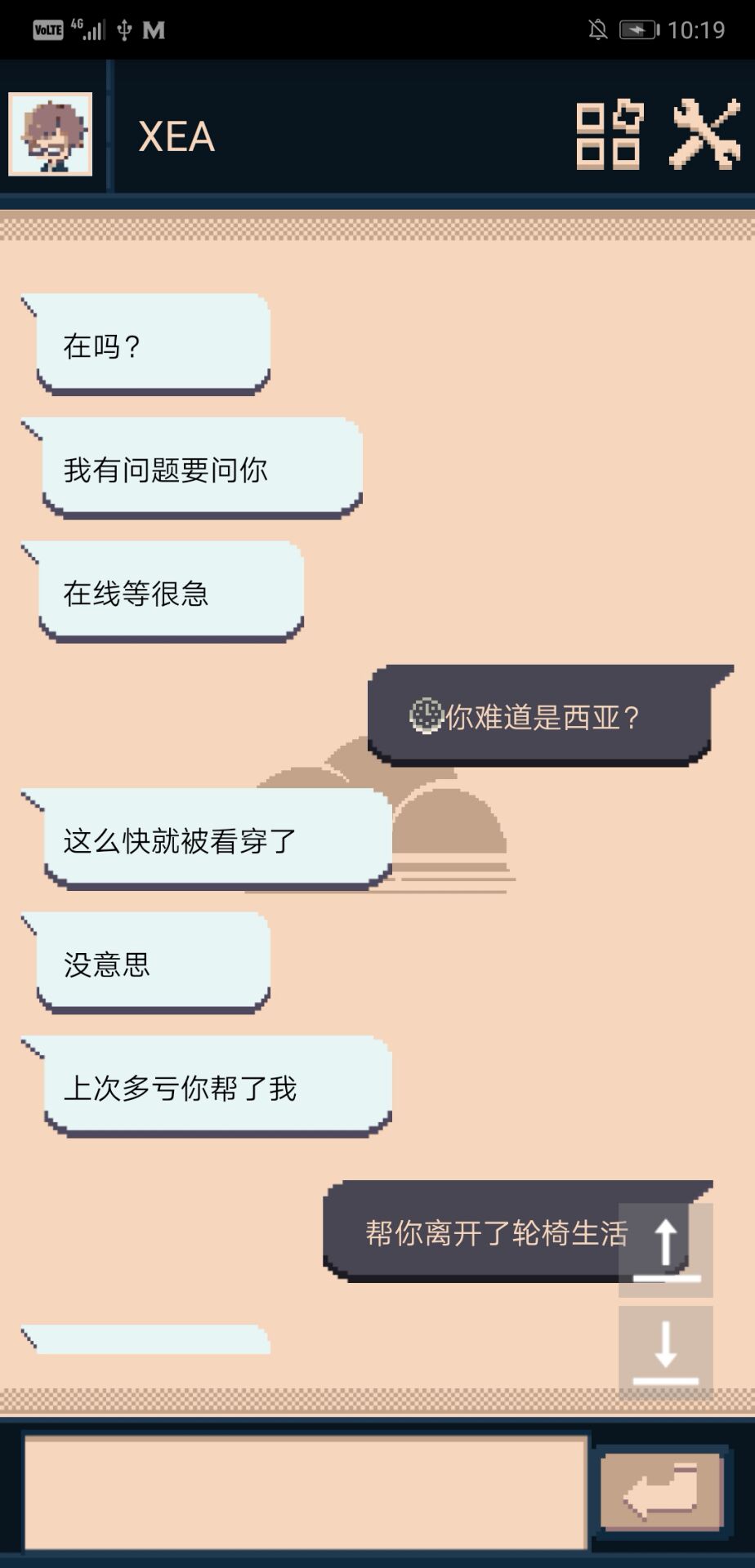The height and width of the screenshot is (1568, 755).
Task: Open the tools settings icon
Action: (x=704, y=135)
